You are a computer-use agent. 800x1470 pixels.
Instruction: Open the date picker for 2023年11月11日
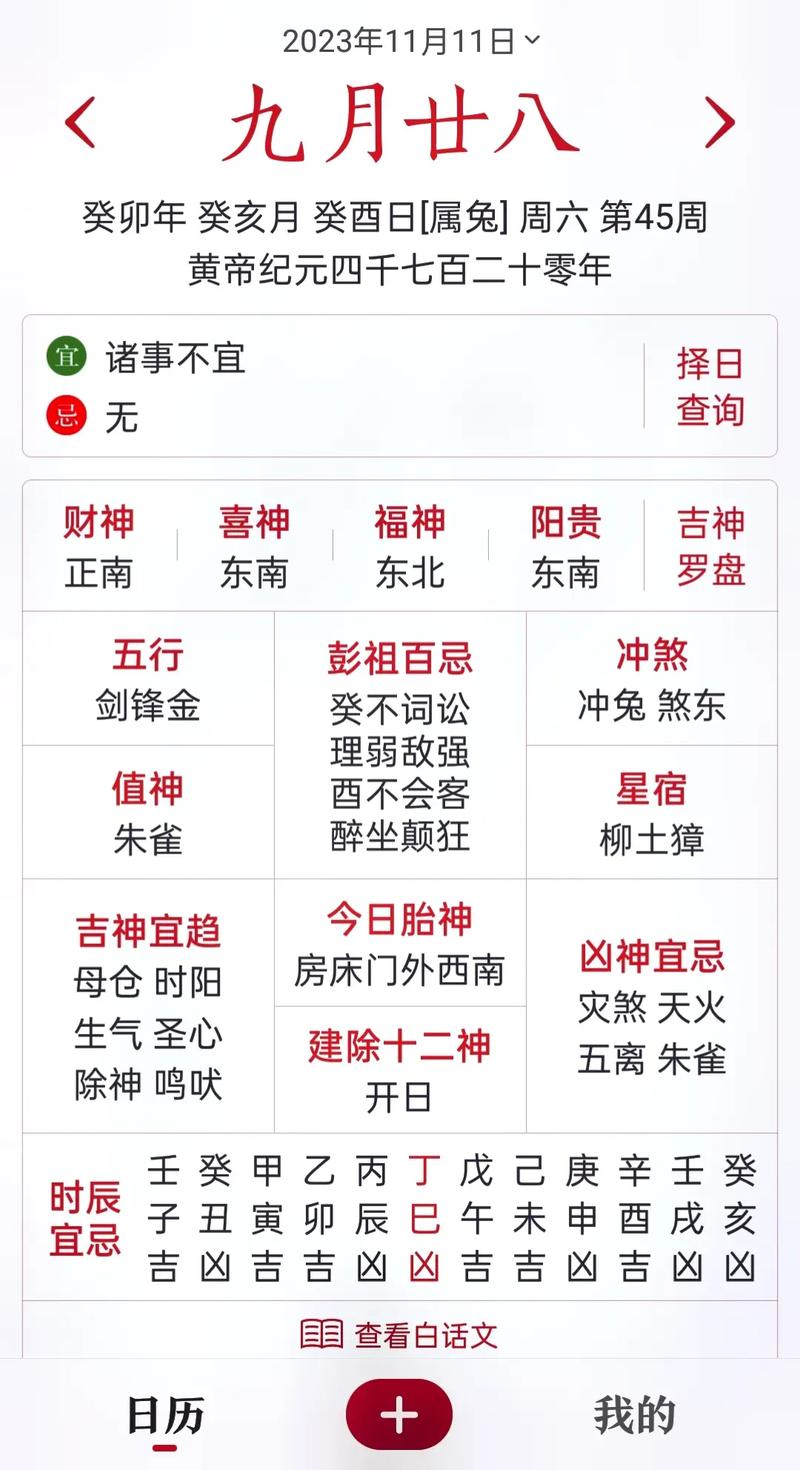pyautogui.click(x=410, y=41)
